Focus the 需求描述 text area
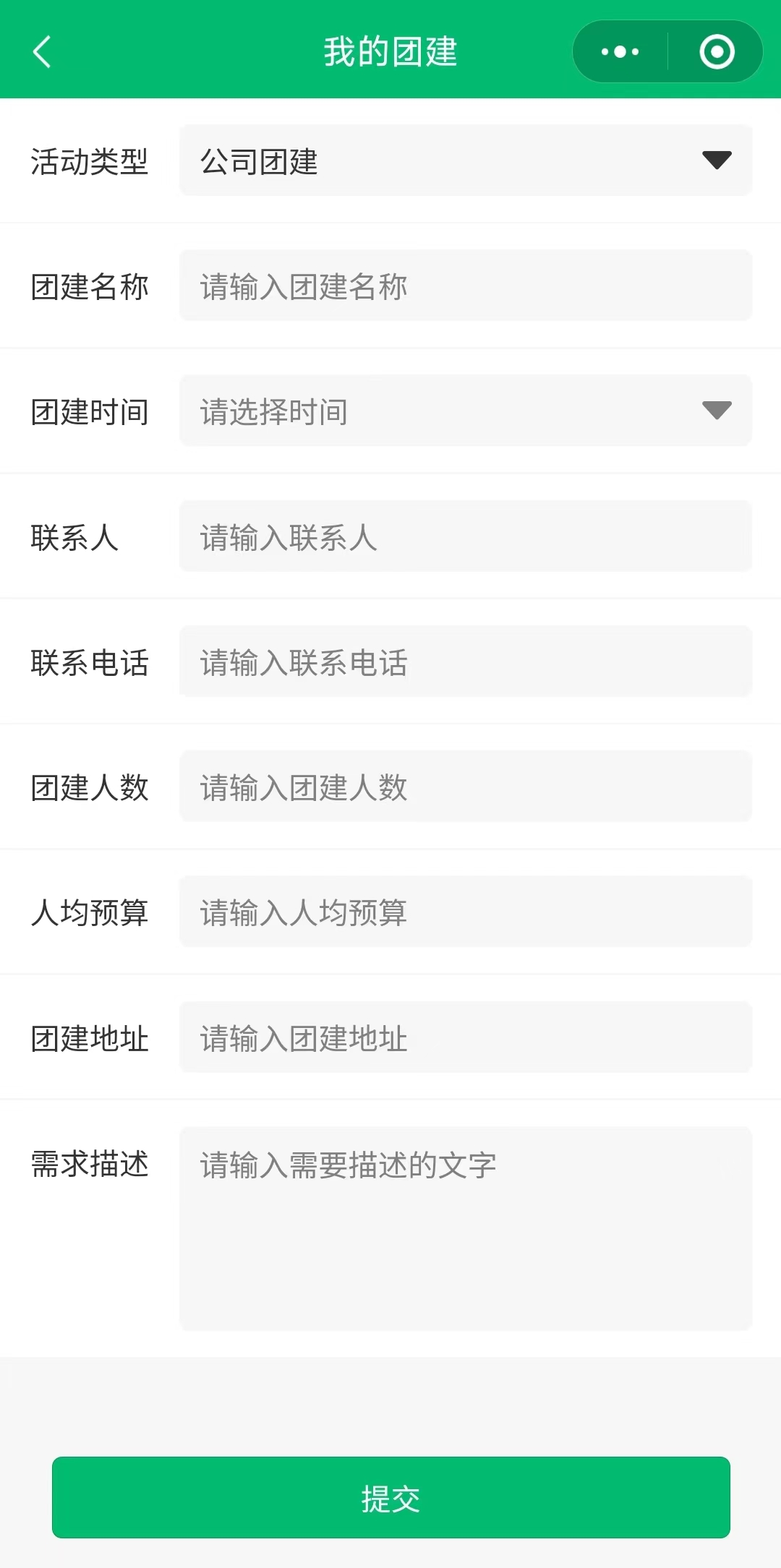 tap(465, 1228)
